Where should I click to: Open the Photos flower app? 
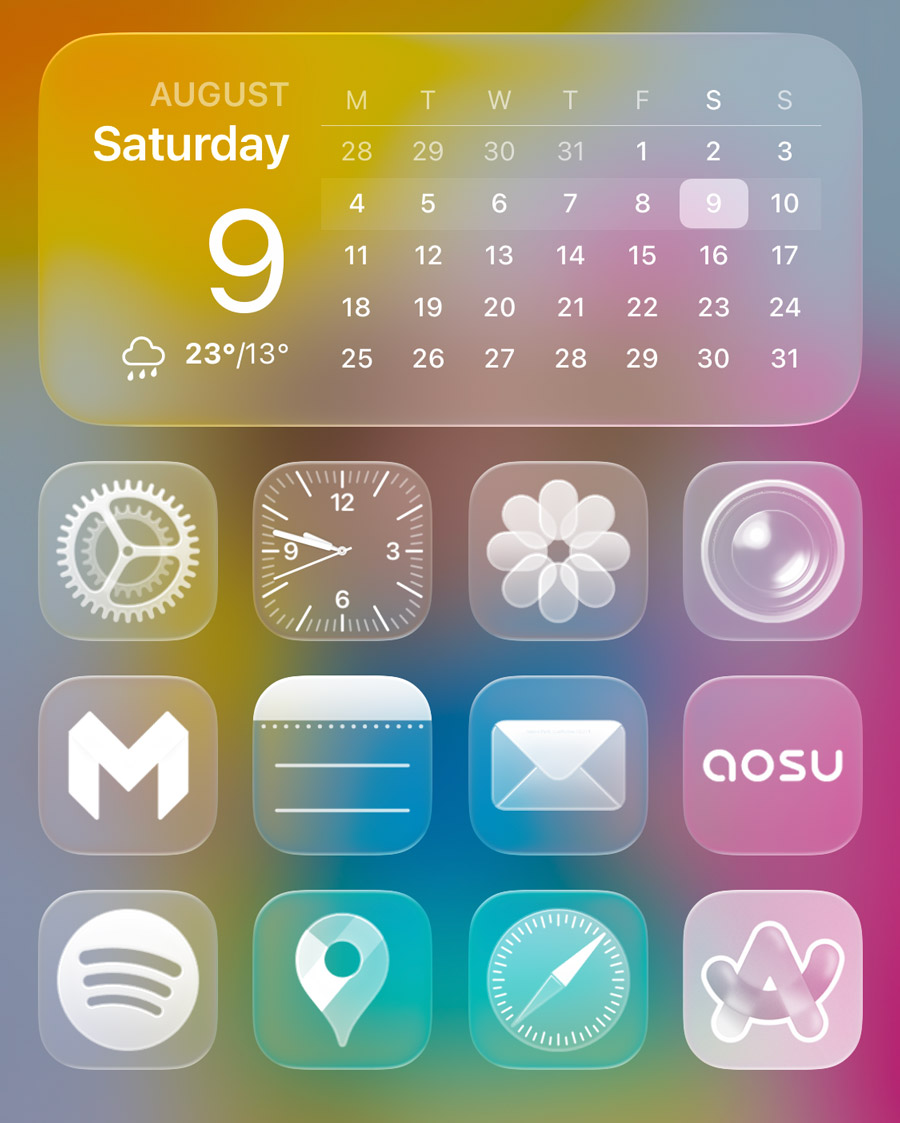[x=558, y=550]
